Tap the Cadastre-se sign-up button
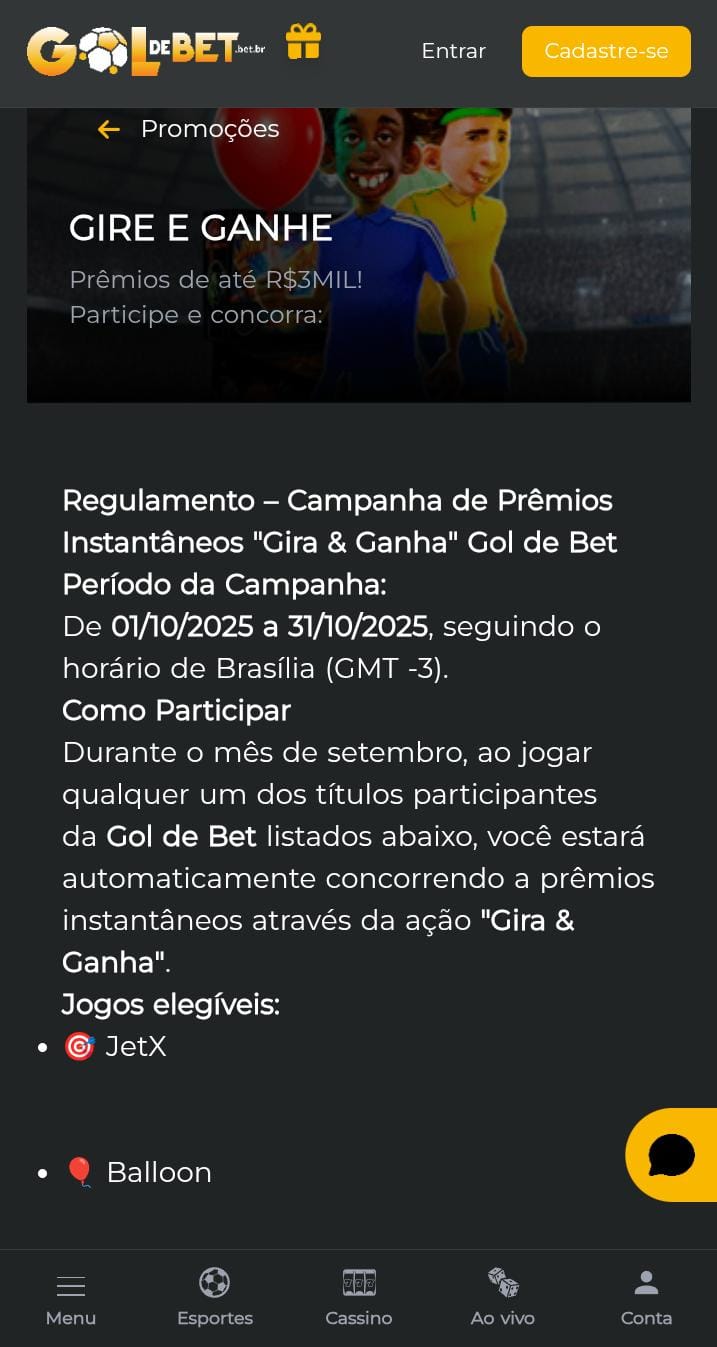This screenshot has width=717, height=1347. (606, 51)
